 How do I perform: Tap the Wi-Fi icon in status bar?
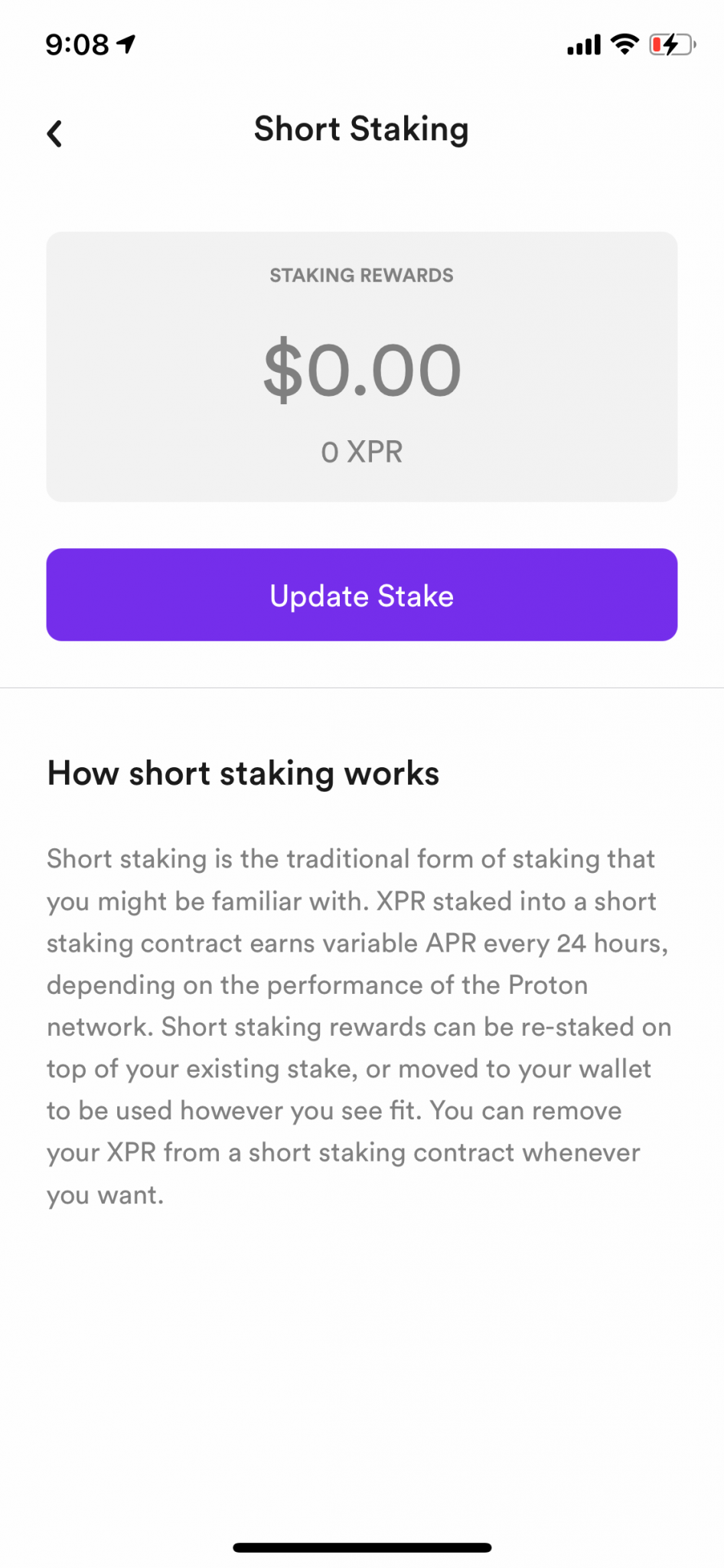click(625, 44)
